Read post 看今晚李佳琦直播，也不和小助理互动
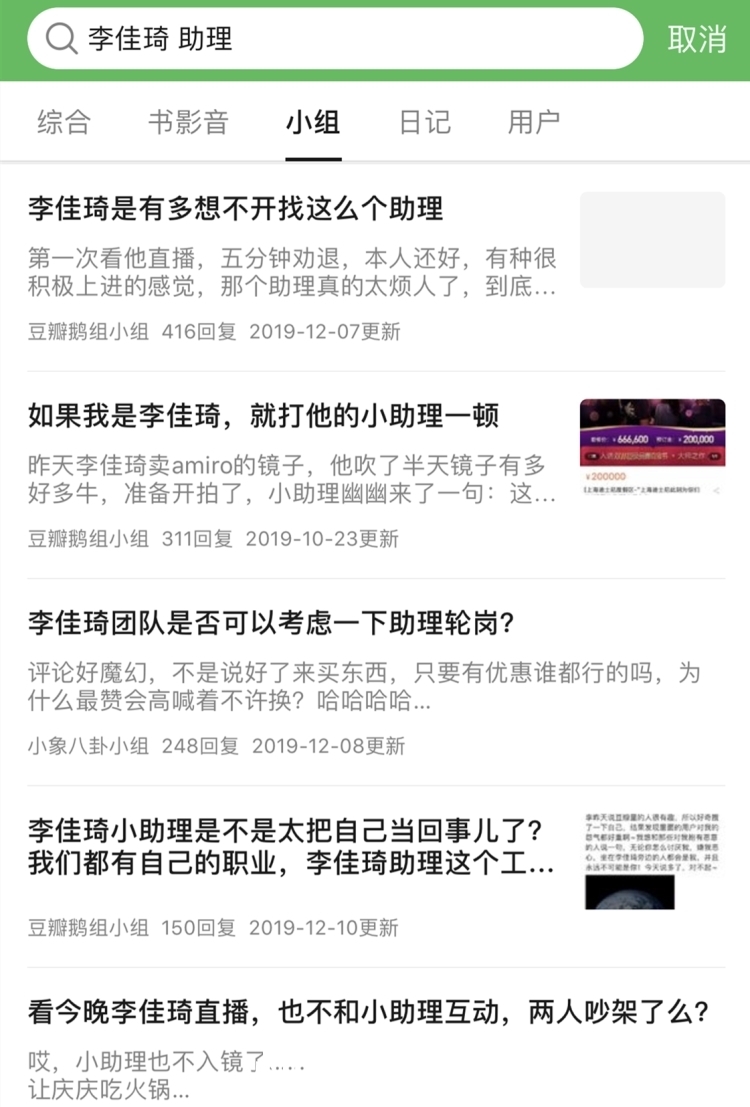 [x=368, y=1012]
